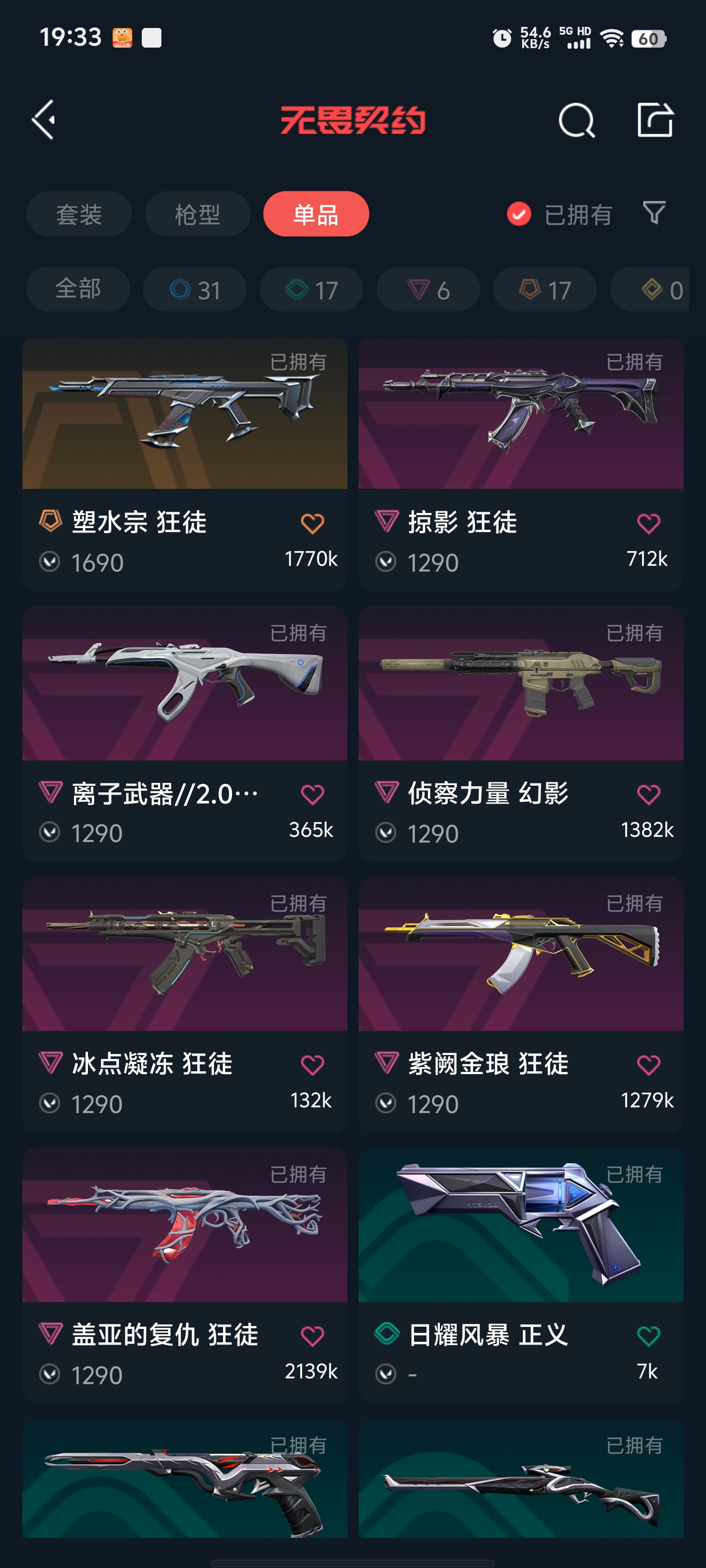The width and height of the screenshot is (706, 1568).
Task: Like the 紫阙金琅 狂徒 skin
Action: (648, 1065)
